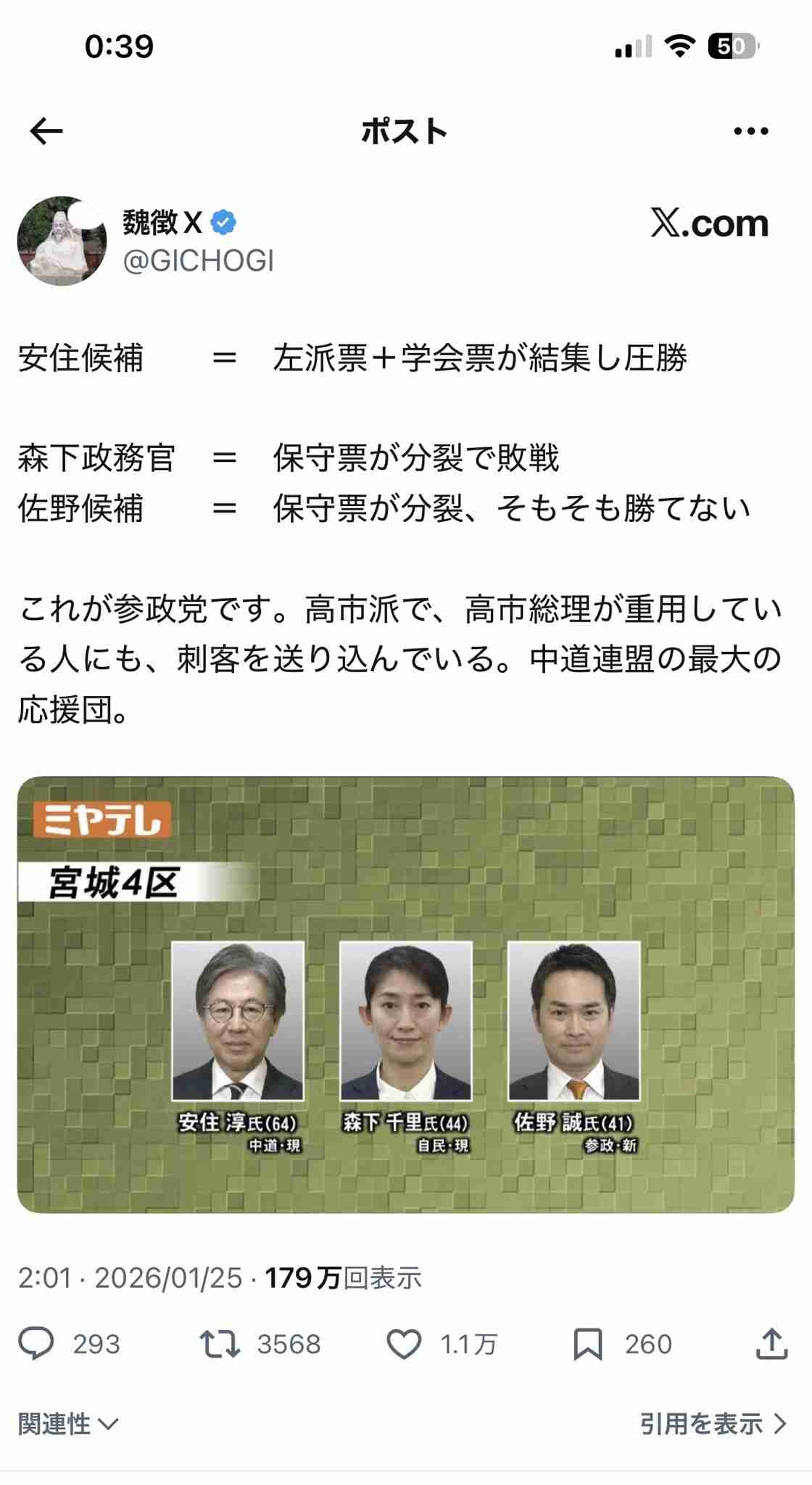View the 179万回表示 view count details
Viewport: 812px width, 1485px height.
pos(342,1278)
